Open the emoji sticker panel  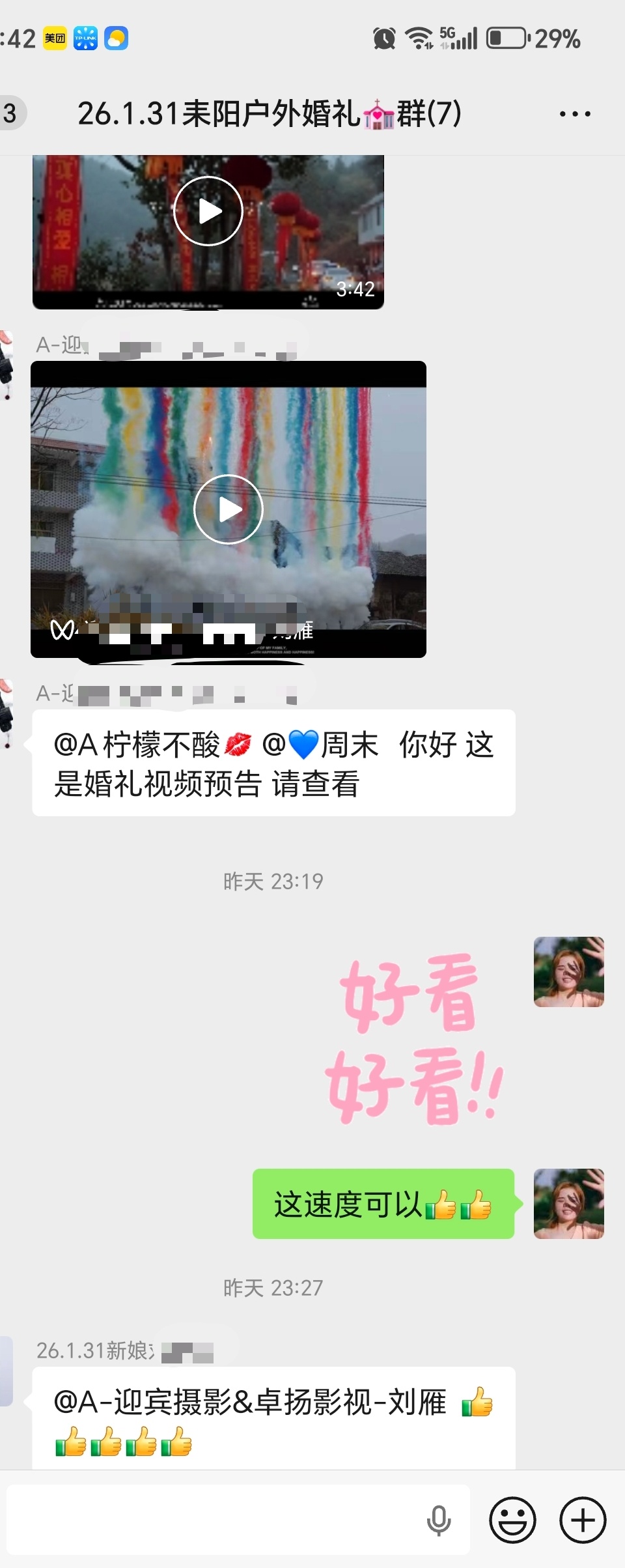(512, 1520)
